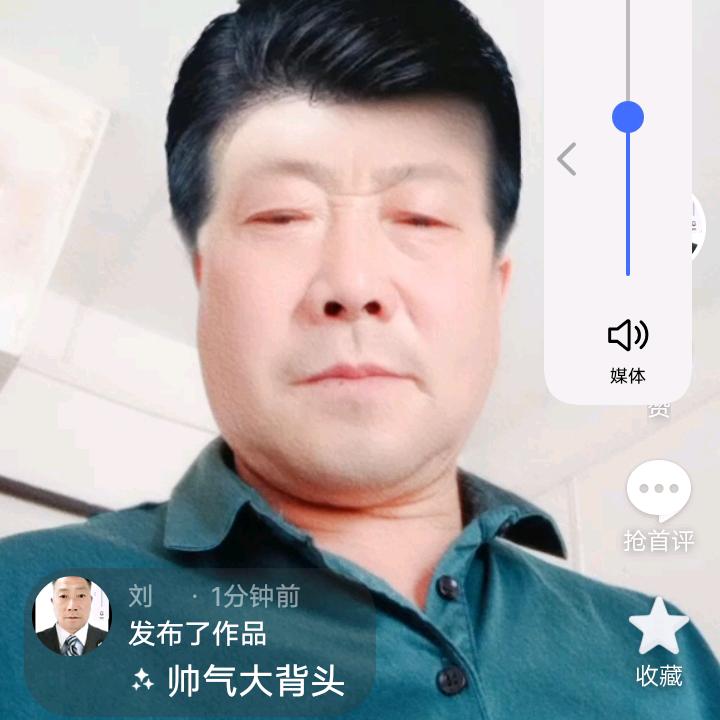Mute the media volume speaker icon
720x720 pixels.
(628, 336)
